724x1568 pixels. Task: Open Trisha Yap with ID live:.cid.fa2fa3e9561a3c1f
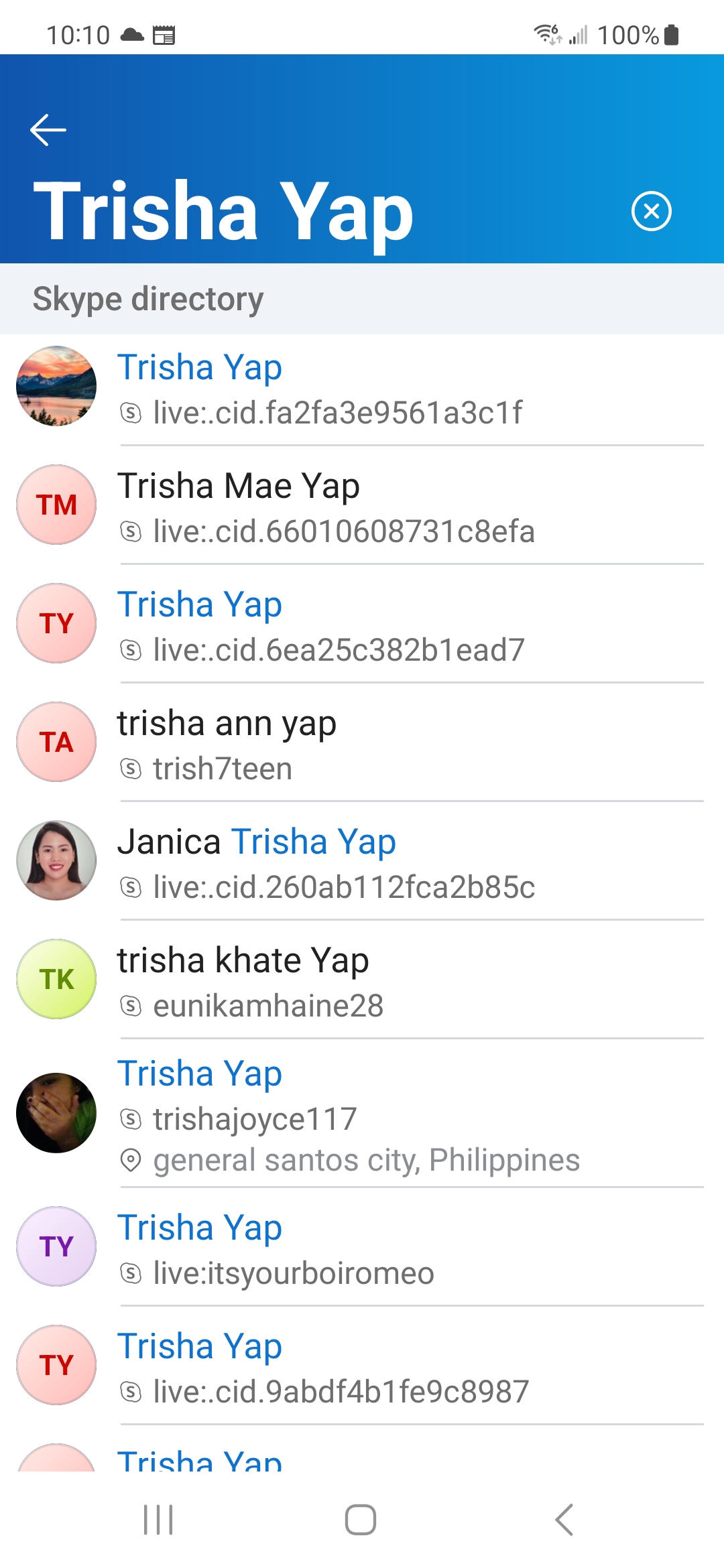tap(362, 387)
